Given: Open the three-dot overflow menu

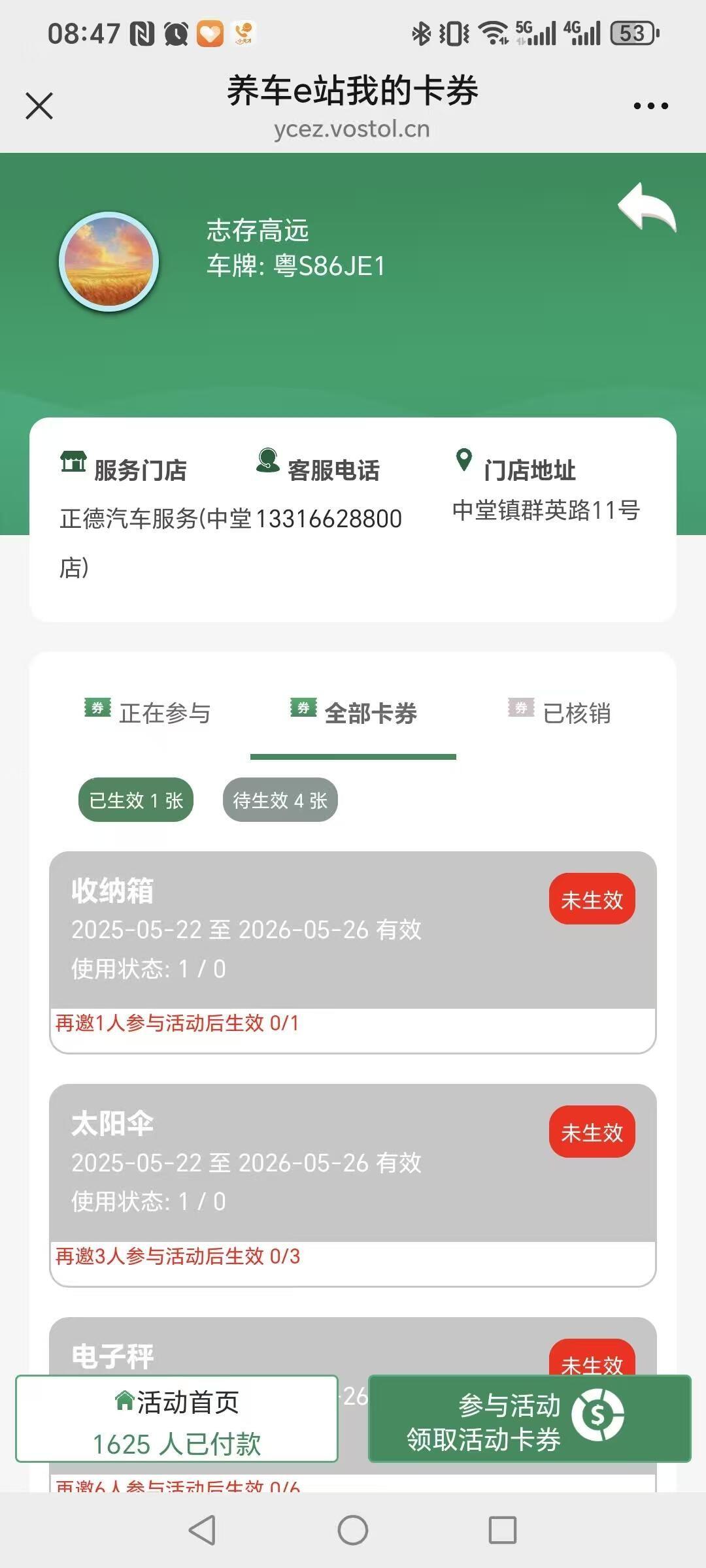Looking at the screenshot, I should tap(650, 106).
